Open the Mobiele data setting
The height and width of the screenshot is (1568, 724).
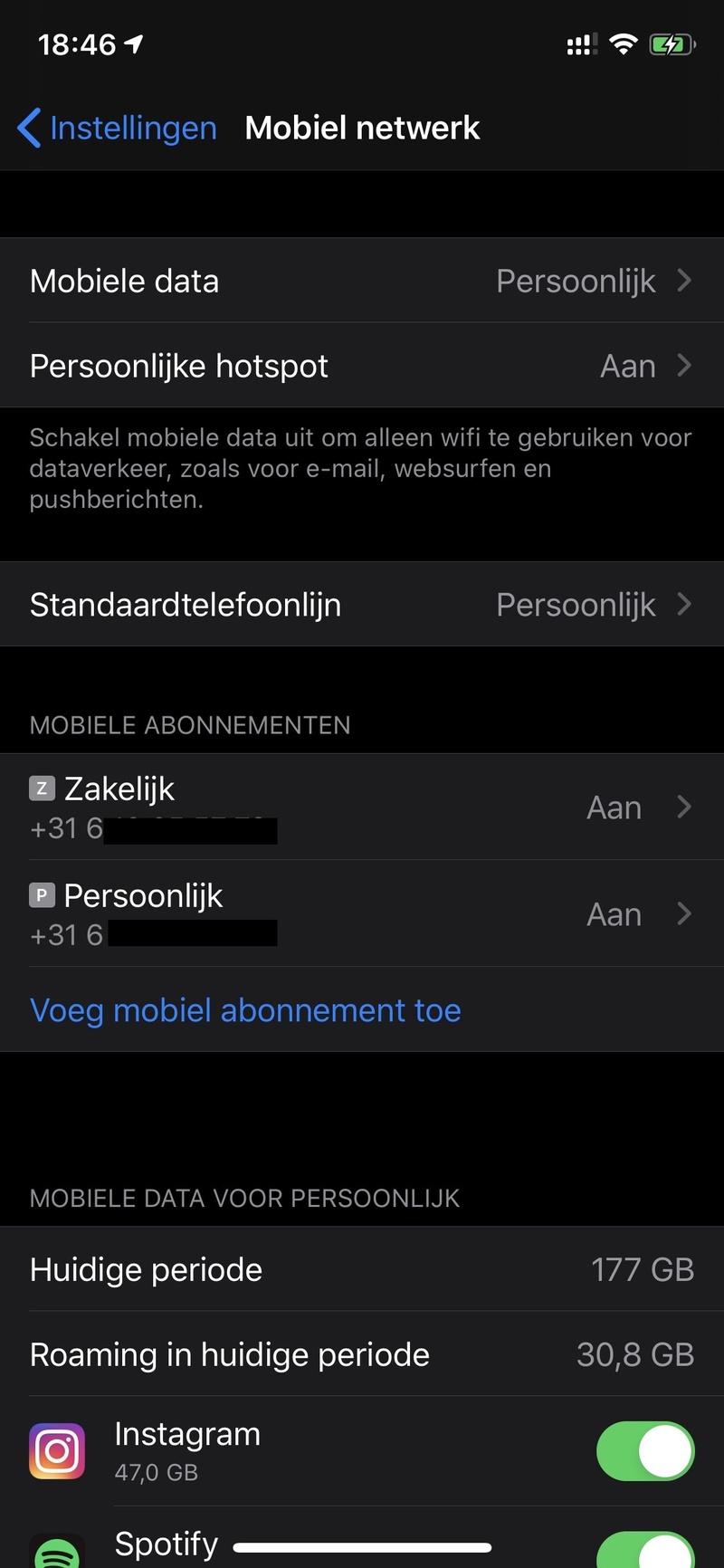click(x=362, y=281)
